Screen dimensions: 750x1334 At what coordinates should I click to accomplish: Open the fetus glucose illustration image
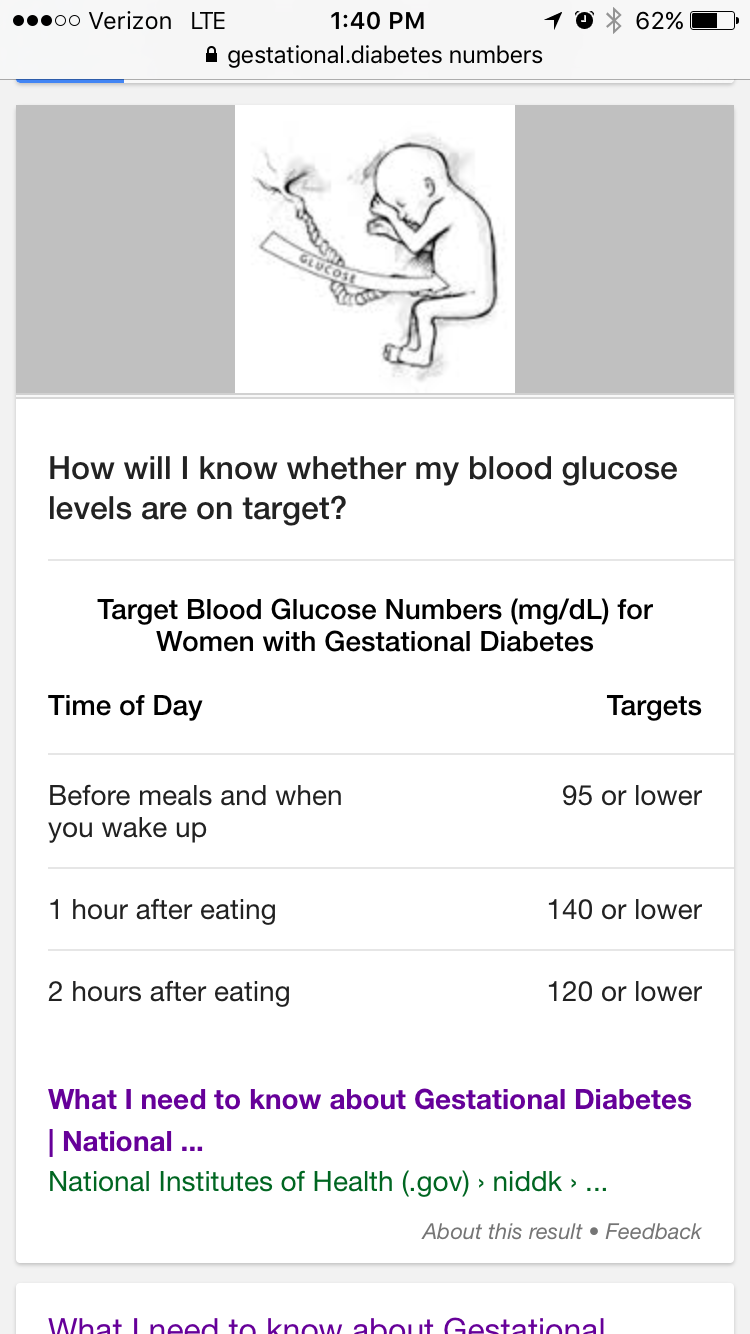pyautogui.click(x=375, y=249)
